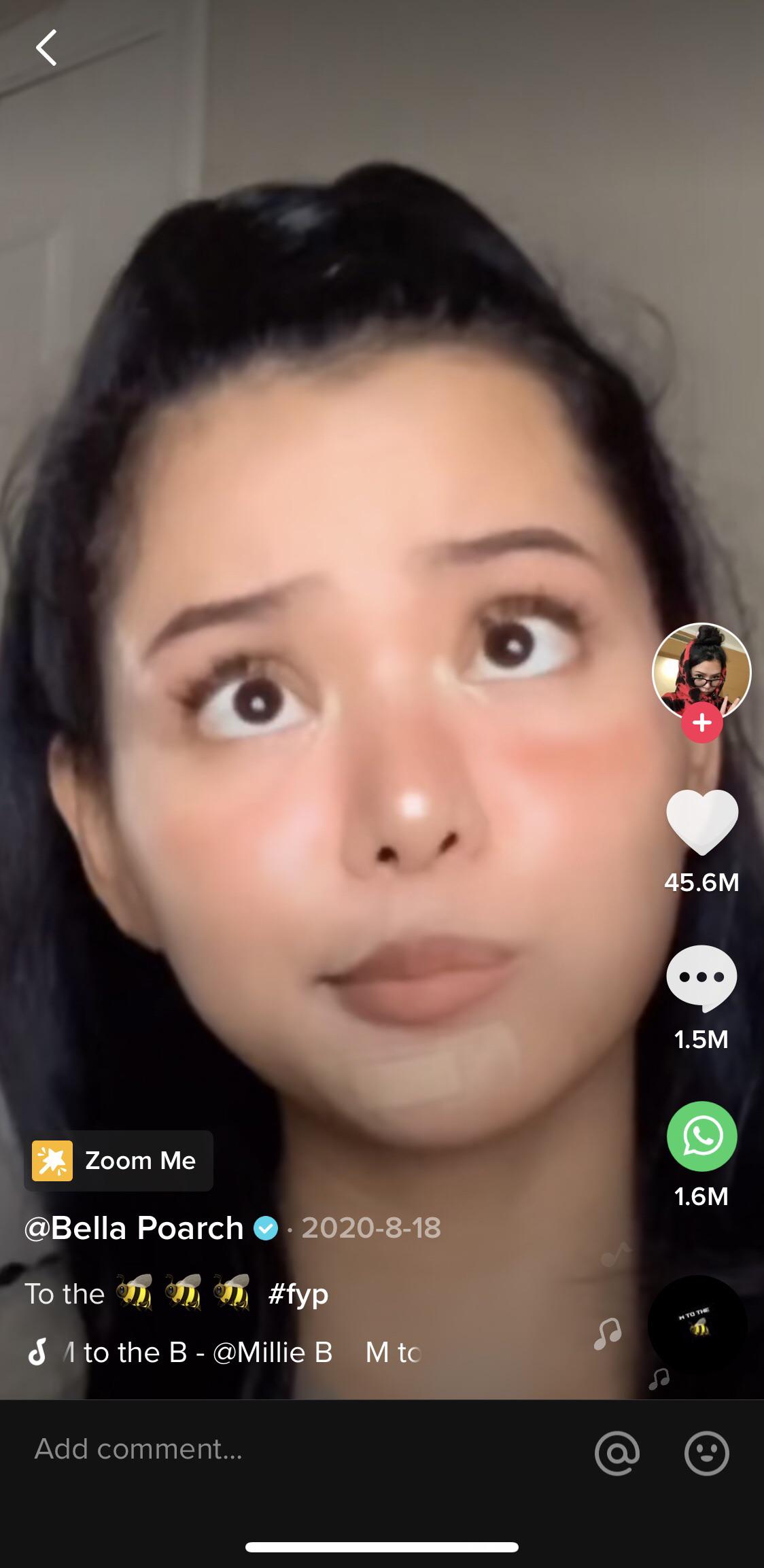This screenshot has height=1568, width=764.
Task: Open the creator's profile picture
Action: pos(701,671)
